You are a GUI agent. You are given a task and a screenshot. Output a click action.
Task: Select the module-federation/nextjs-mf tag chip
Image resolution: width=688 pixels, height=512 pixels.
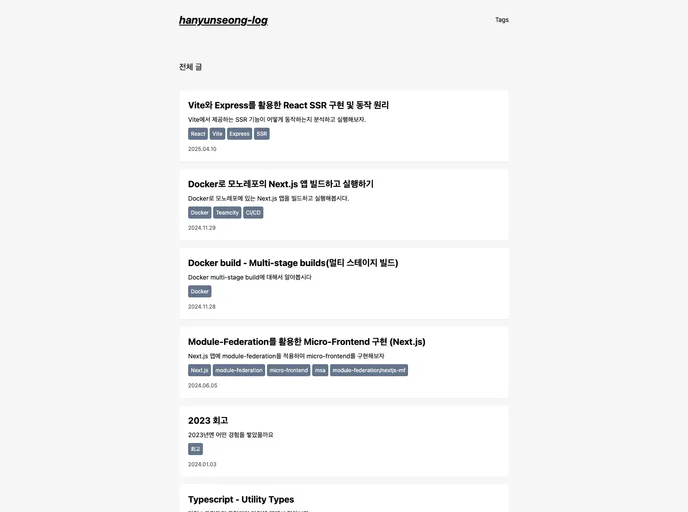point(369,370)
